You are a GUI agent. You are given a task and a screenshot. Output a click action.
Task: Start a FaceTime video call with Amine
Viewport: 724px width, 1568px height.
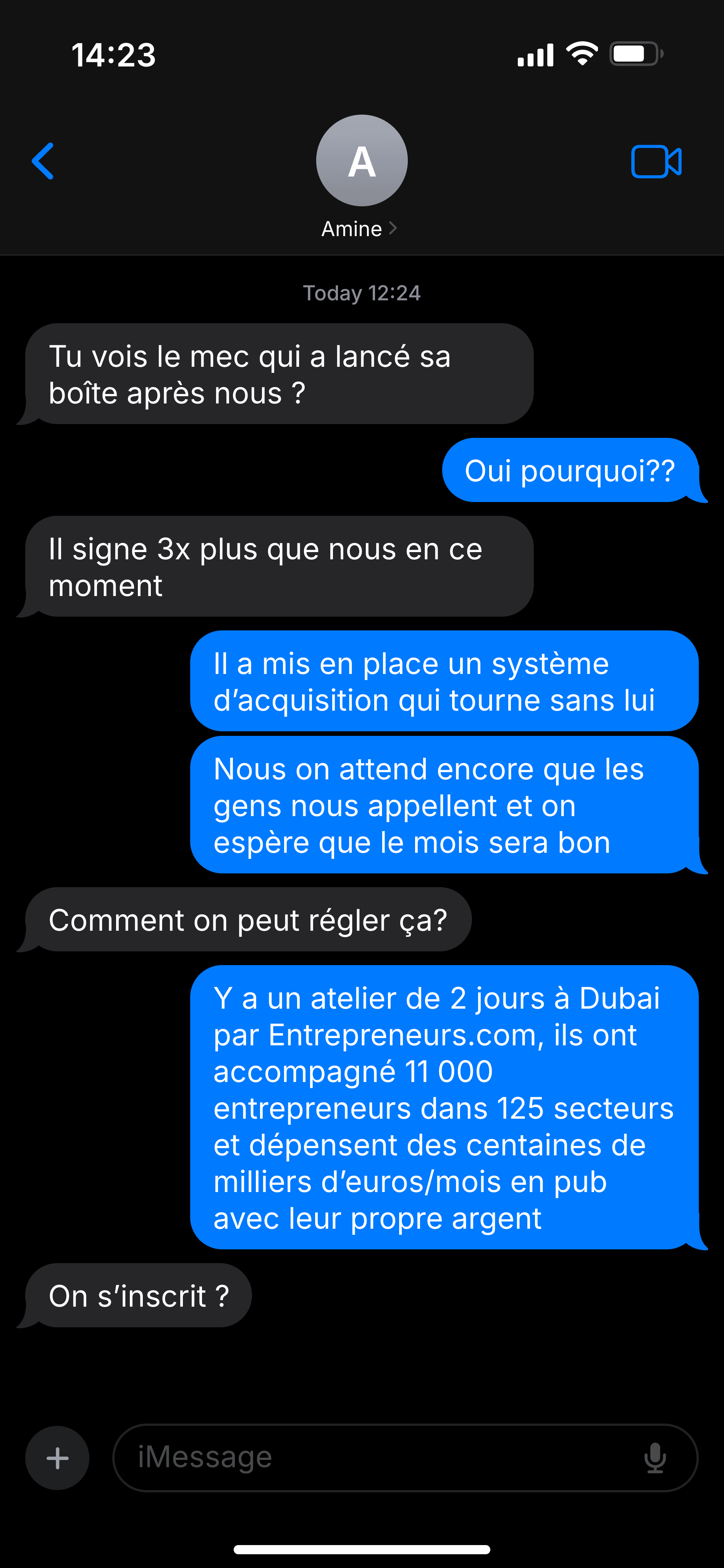tap(656, 162)
